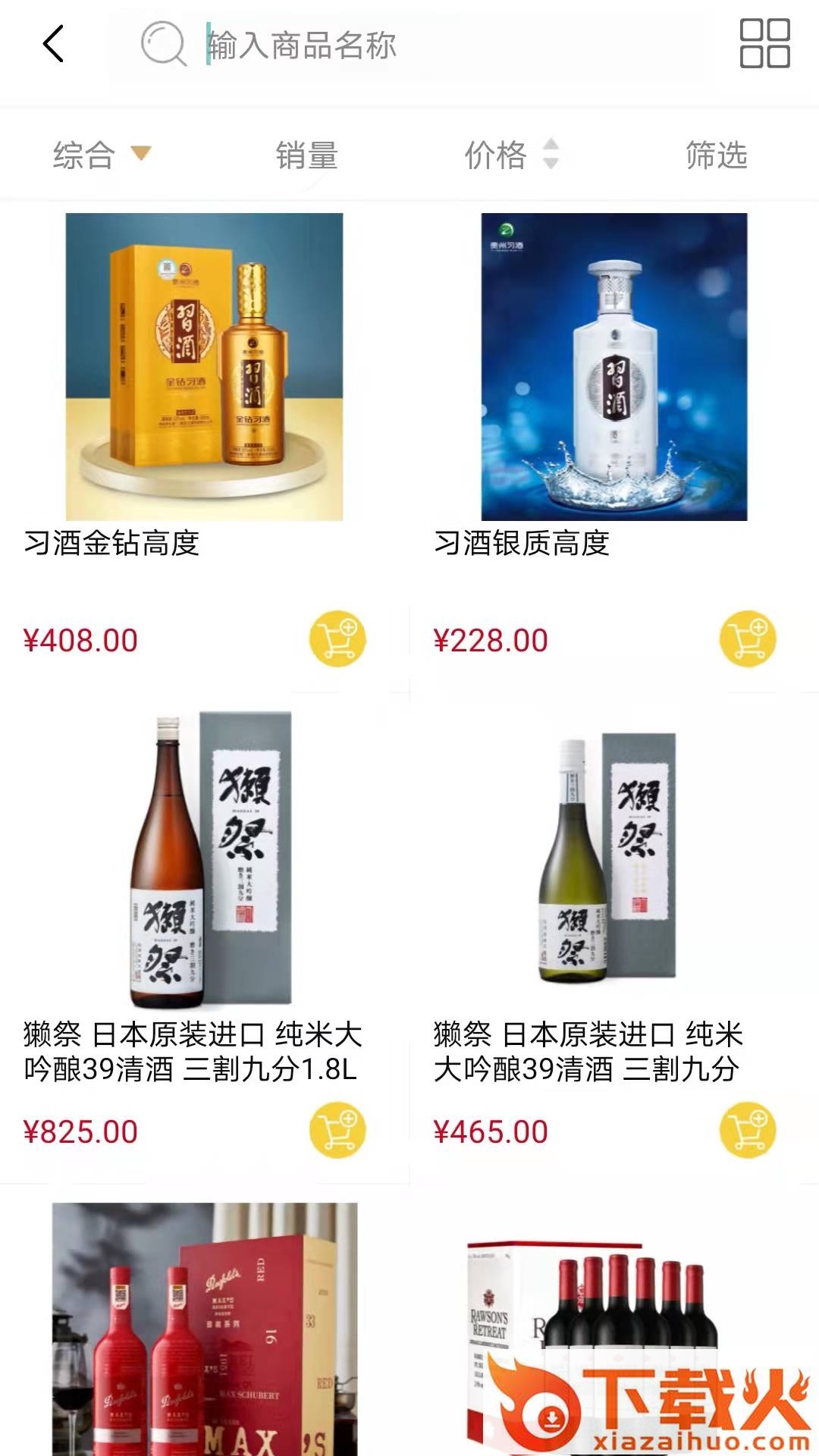Sort products by 价格
Screen dimensions: 819x1456
[510, 155]
